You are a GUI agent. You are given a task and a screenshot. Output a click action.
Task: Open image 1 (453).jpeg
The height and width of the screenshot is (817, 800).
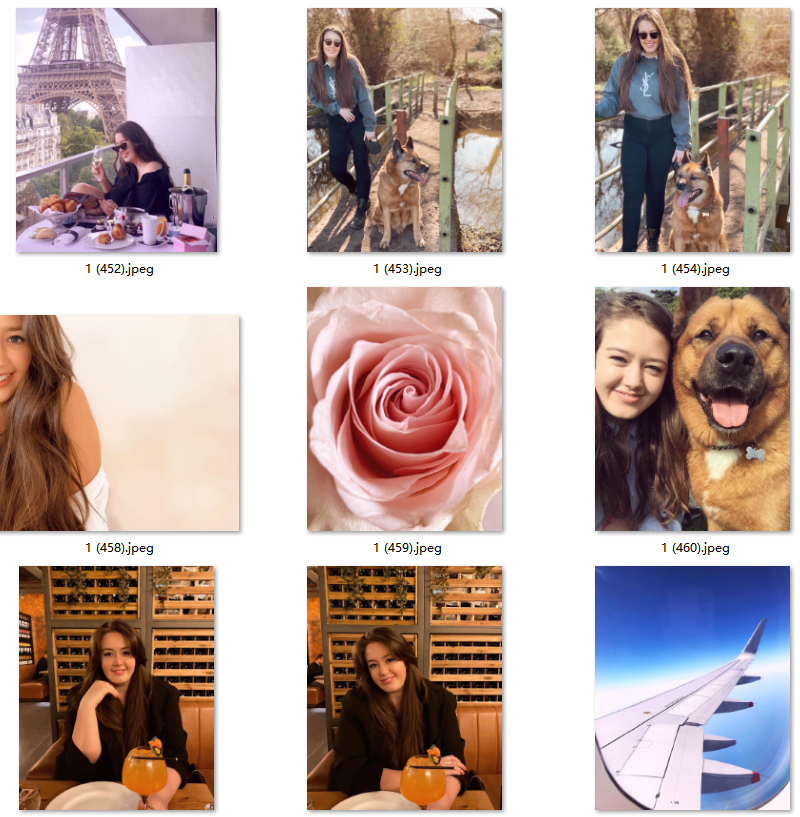point(405,130)
